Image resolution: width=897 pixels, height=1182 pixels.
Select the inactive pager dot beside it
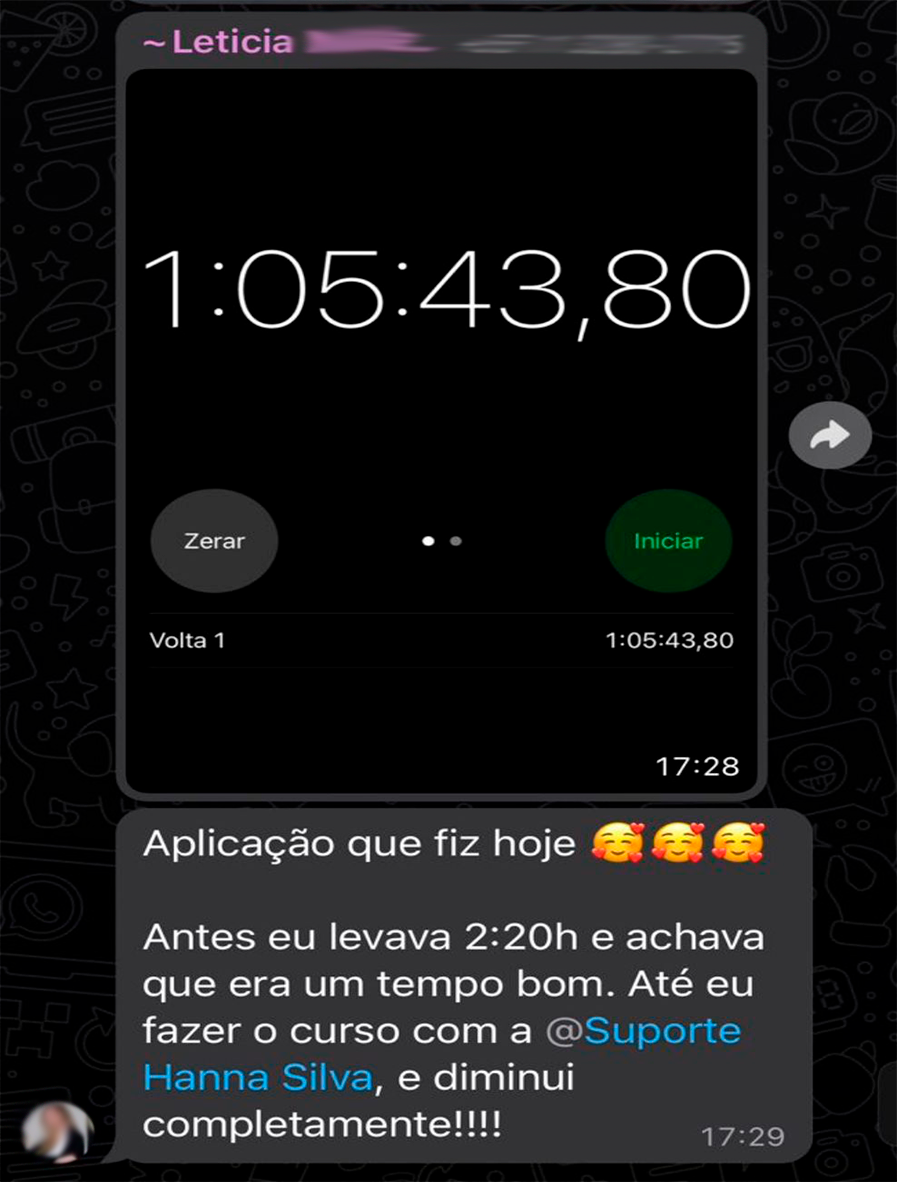click(x=456, y=541)
